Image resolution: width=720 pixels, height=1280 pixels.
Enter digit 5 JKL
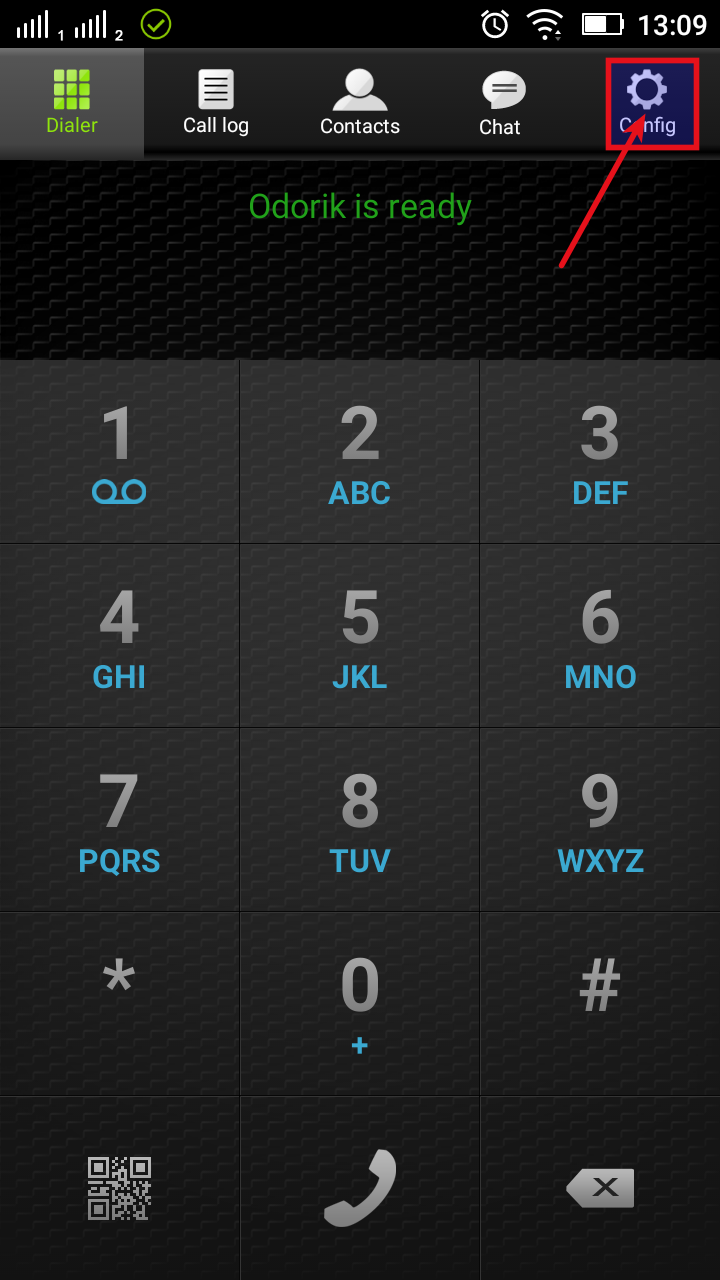pos(360,636)
